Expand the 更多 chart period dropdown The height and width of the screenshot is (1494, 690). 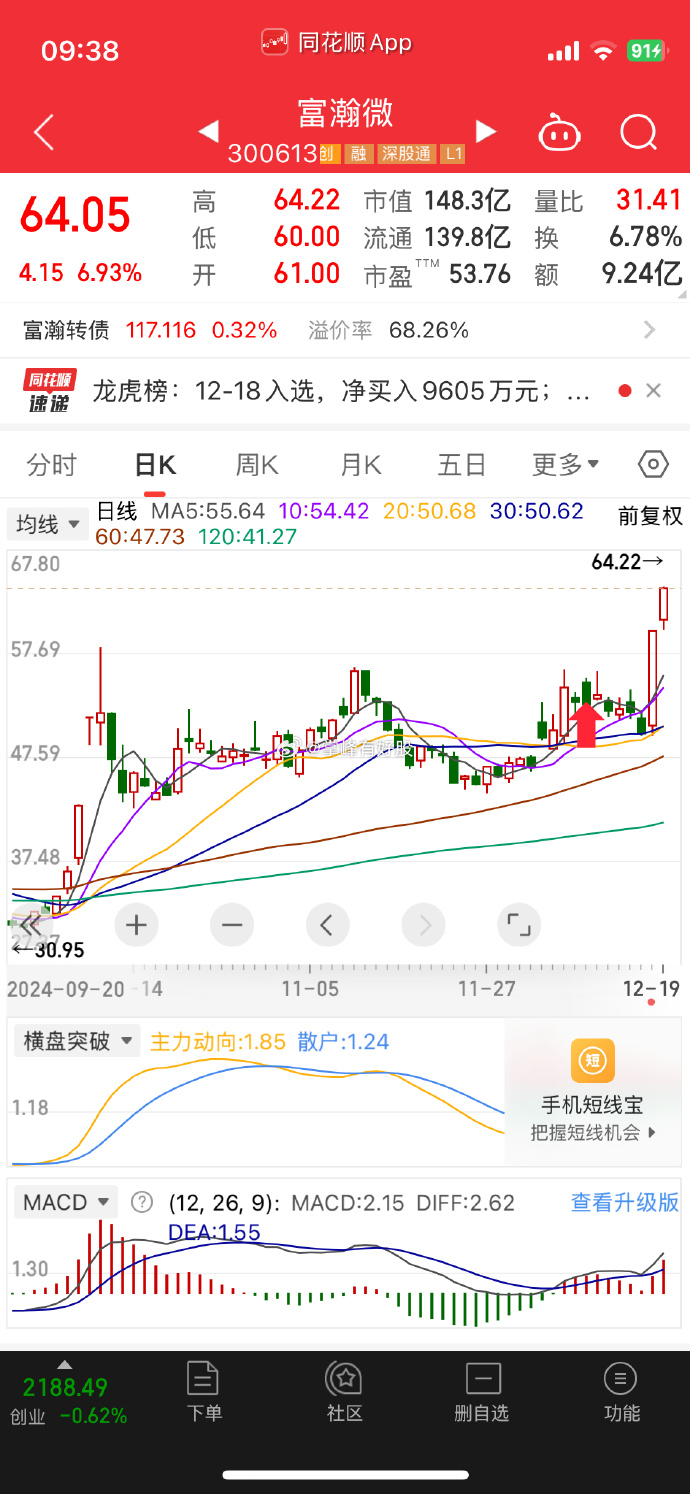pos(565,465)
